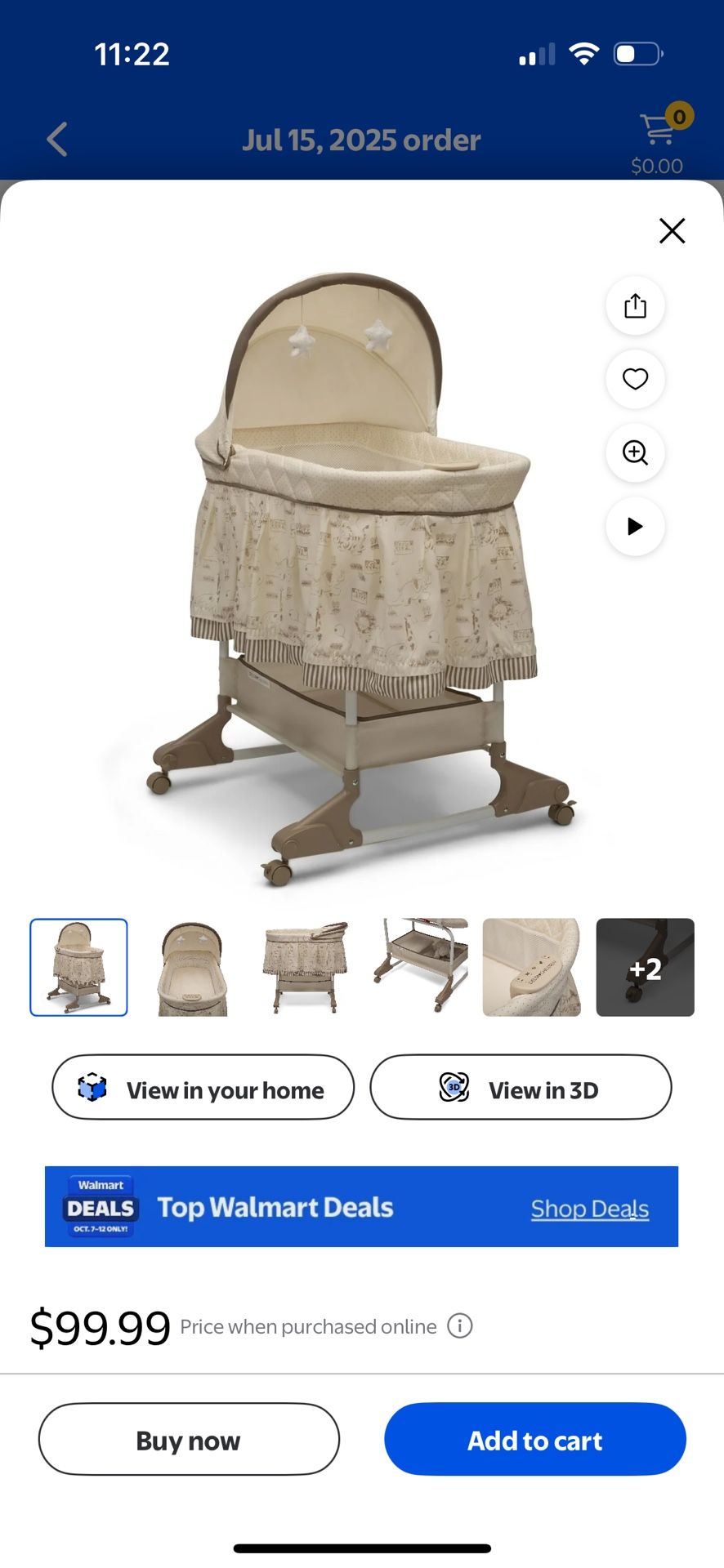
Task: Share the bassinet product listing
Action: (x=635, y=306)
